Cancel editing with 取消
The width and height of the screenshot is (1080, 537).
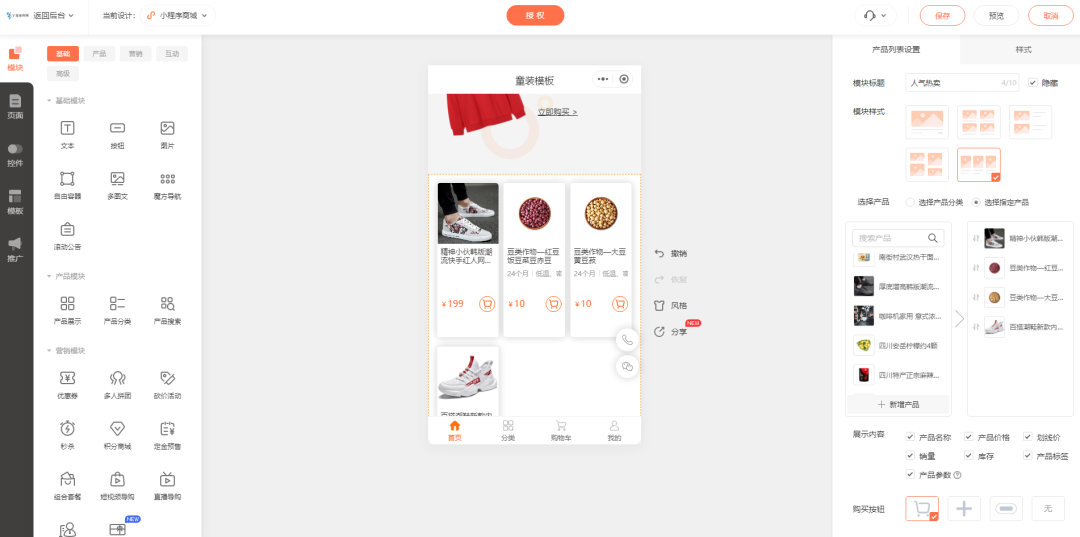(1050, 15)
